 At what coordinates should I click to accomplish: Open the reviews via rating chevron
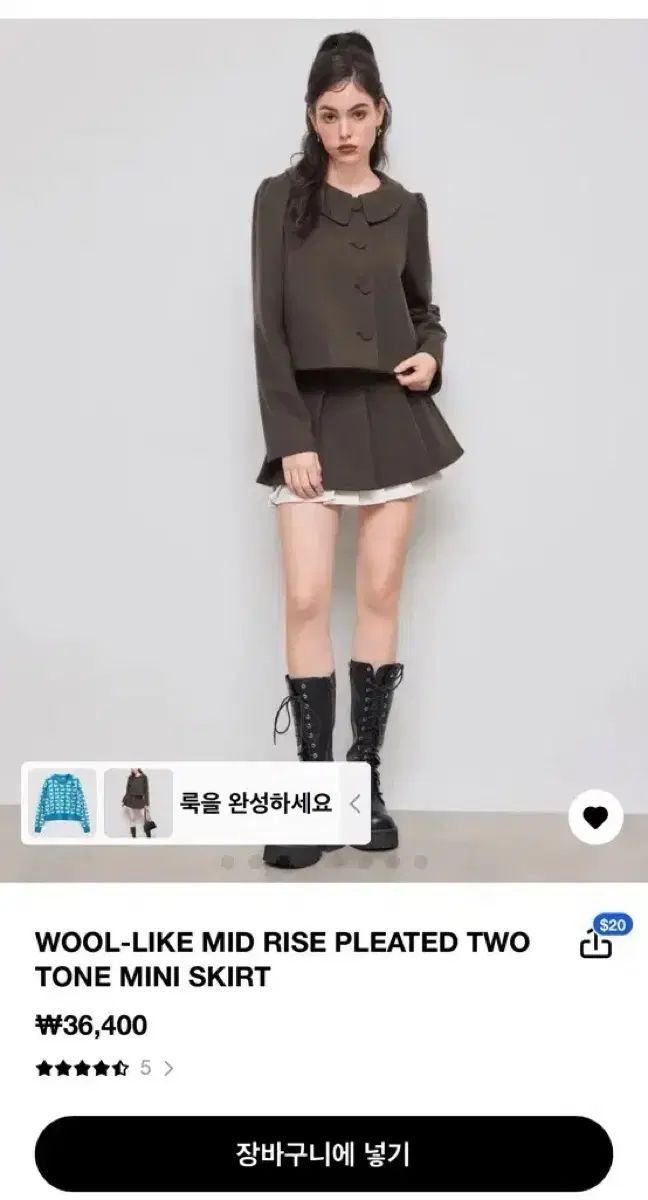tap(168, 1068)
